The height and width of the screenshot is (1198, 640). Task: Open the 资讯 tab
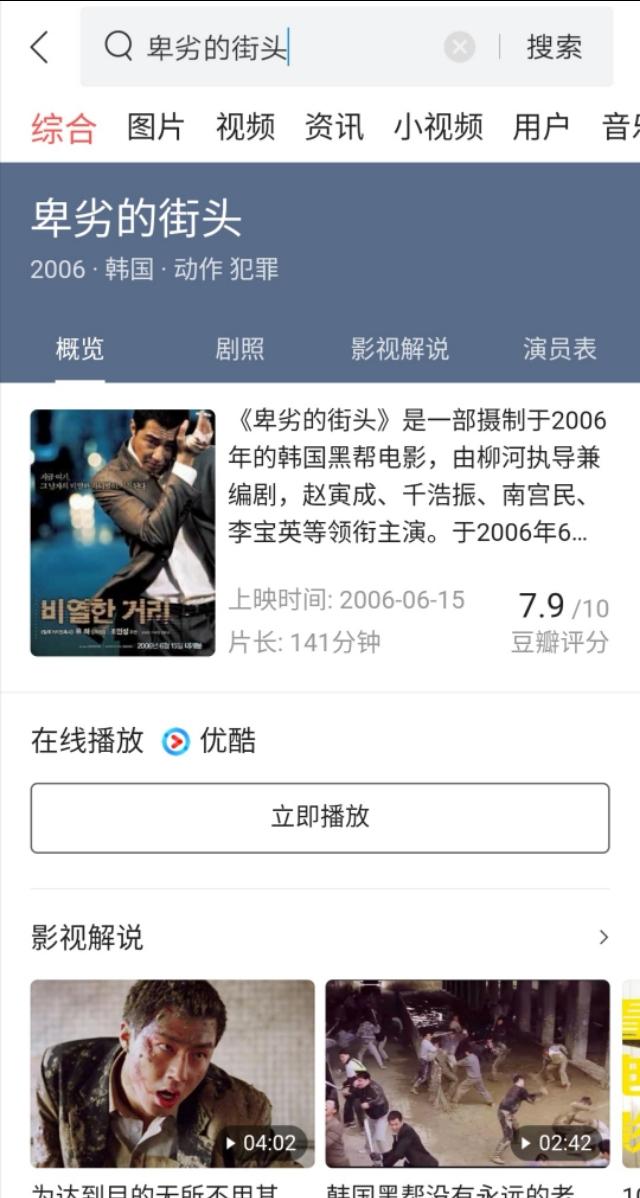point(334,127)
